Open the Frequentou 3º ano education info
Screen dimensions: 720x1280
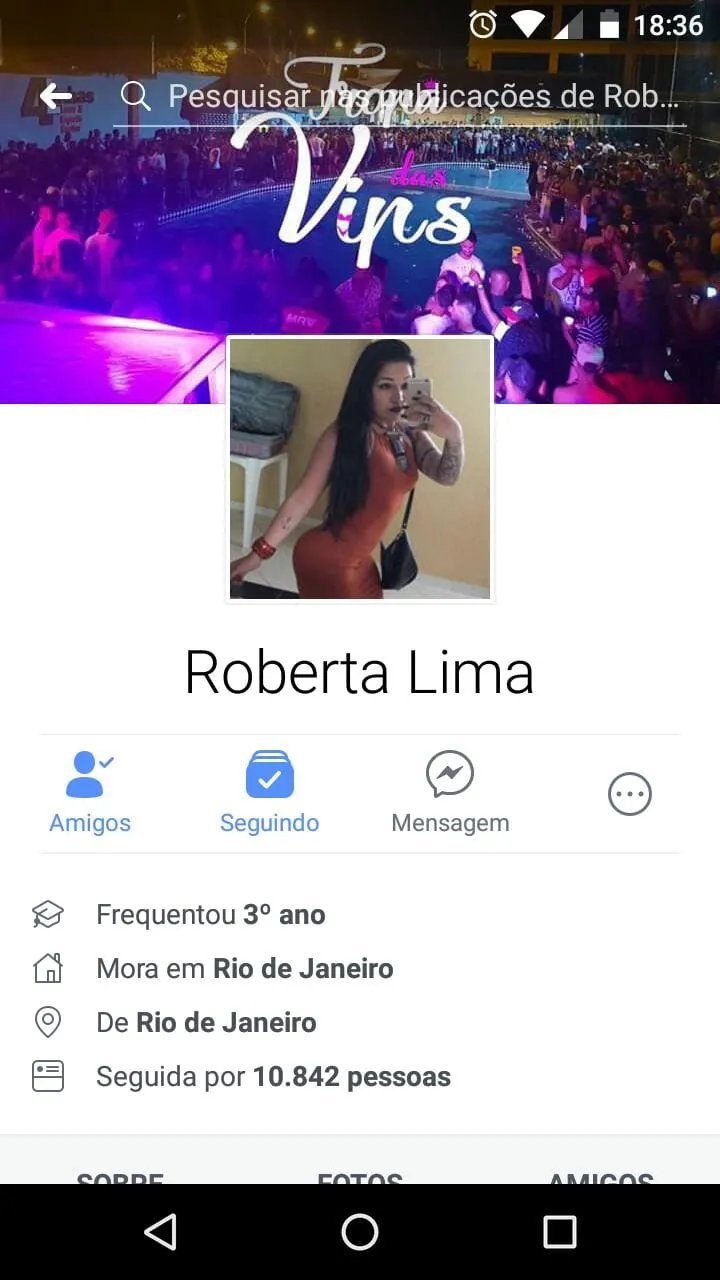tap(210, 914)
